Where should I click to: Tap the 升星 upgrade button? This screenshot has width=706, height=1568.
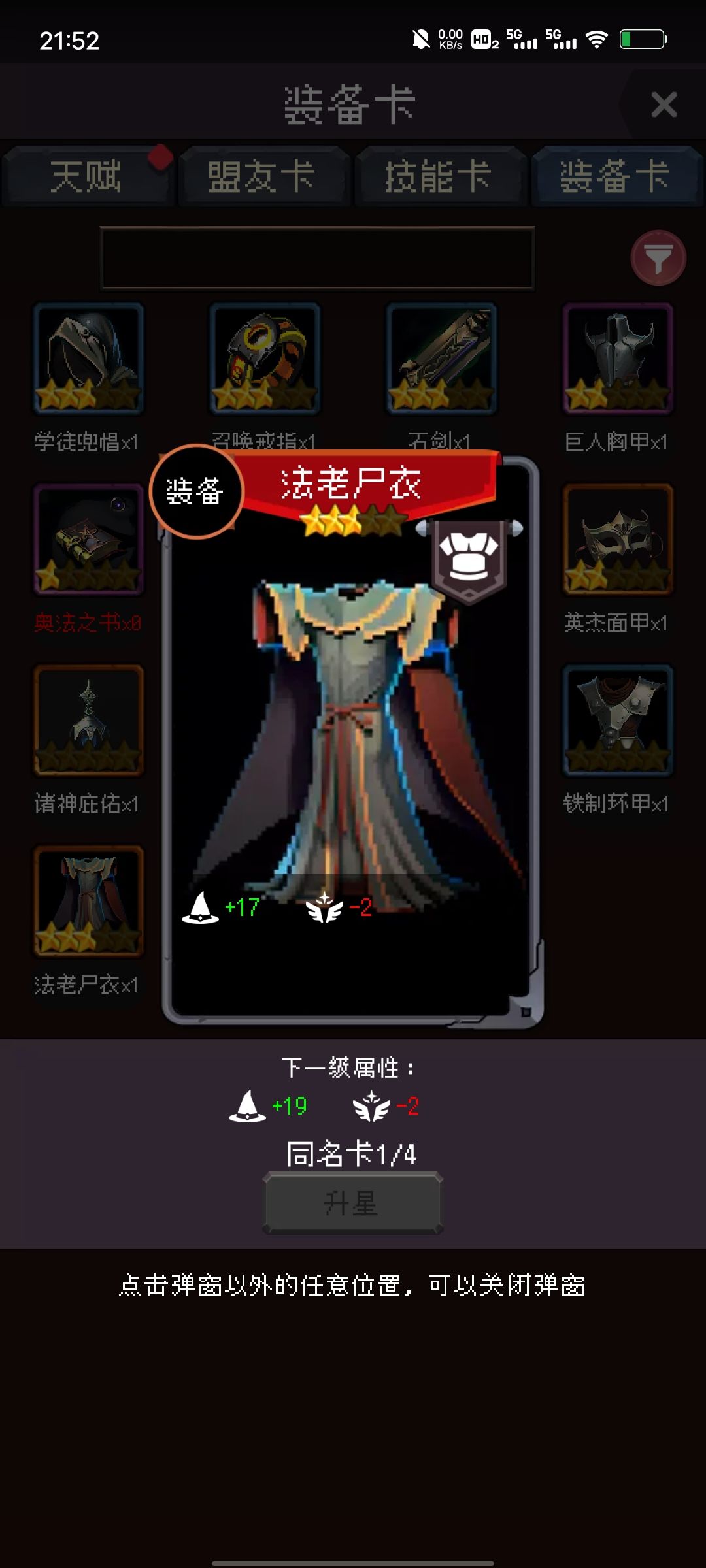point(353,1202)
